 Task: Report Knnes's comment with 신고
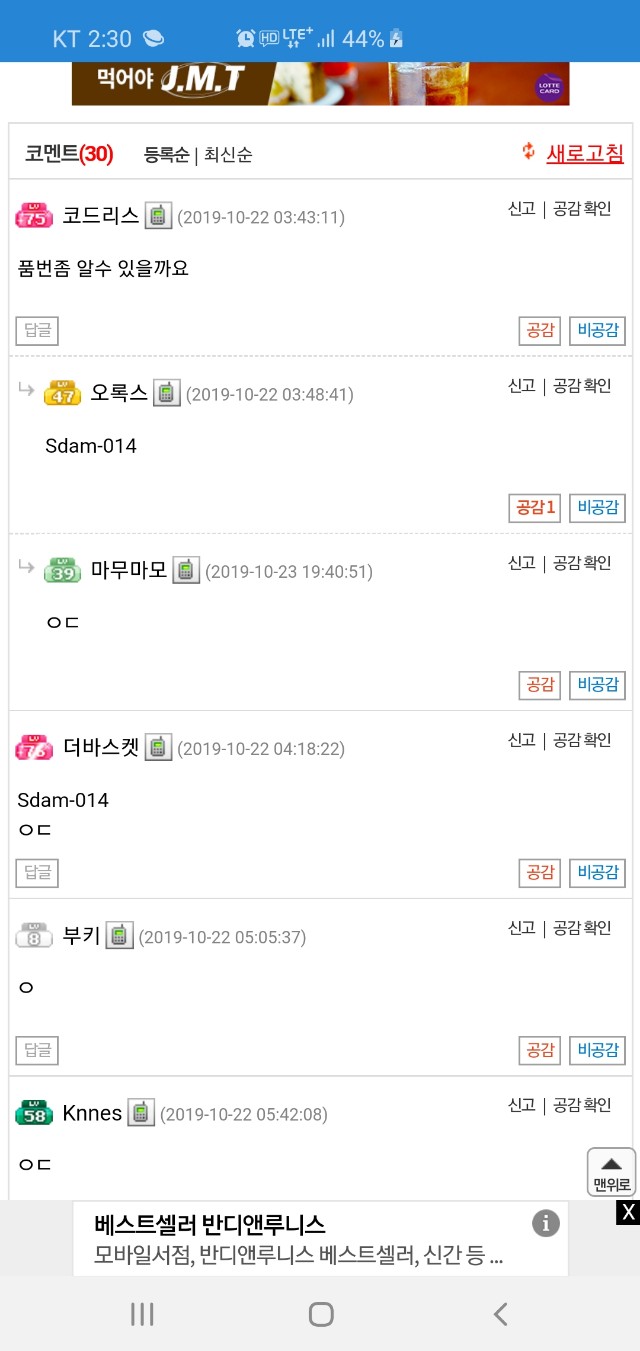(x=521, y=1105)
